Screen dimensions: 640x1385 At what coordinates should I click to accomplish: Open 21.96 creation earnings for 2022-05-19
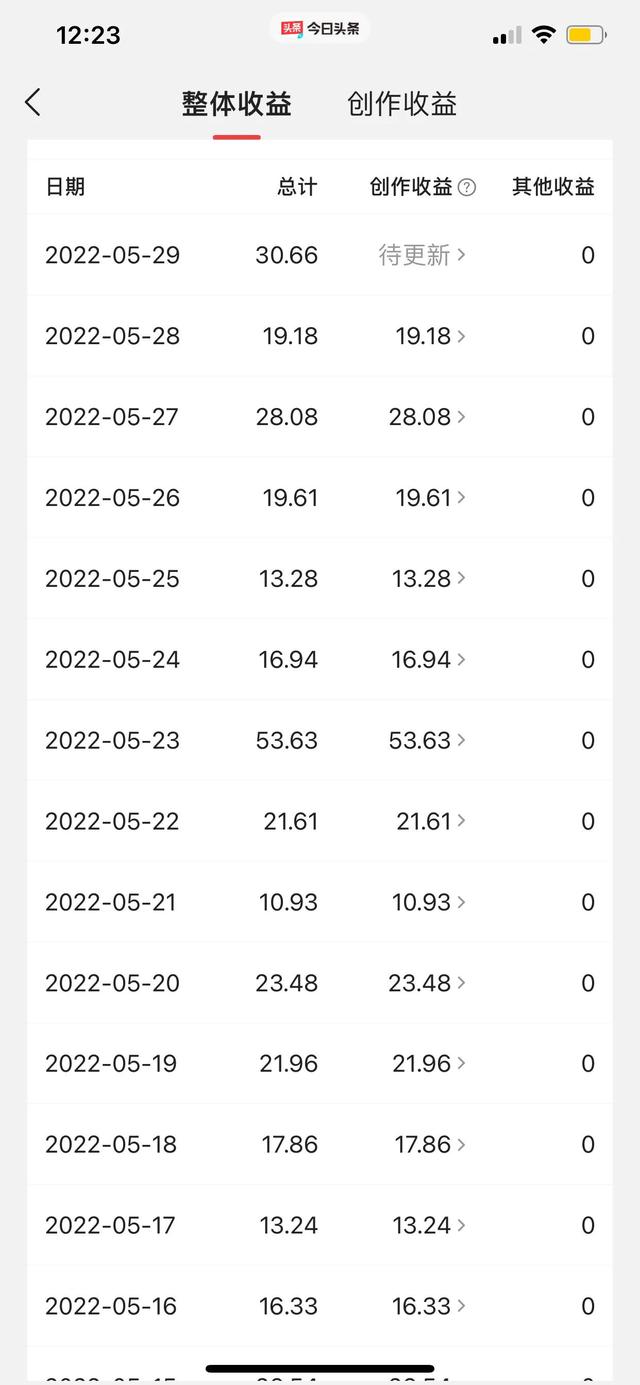(x=430, y=1064)
